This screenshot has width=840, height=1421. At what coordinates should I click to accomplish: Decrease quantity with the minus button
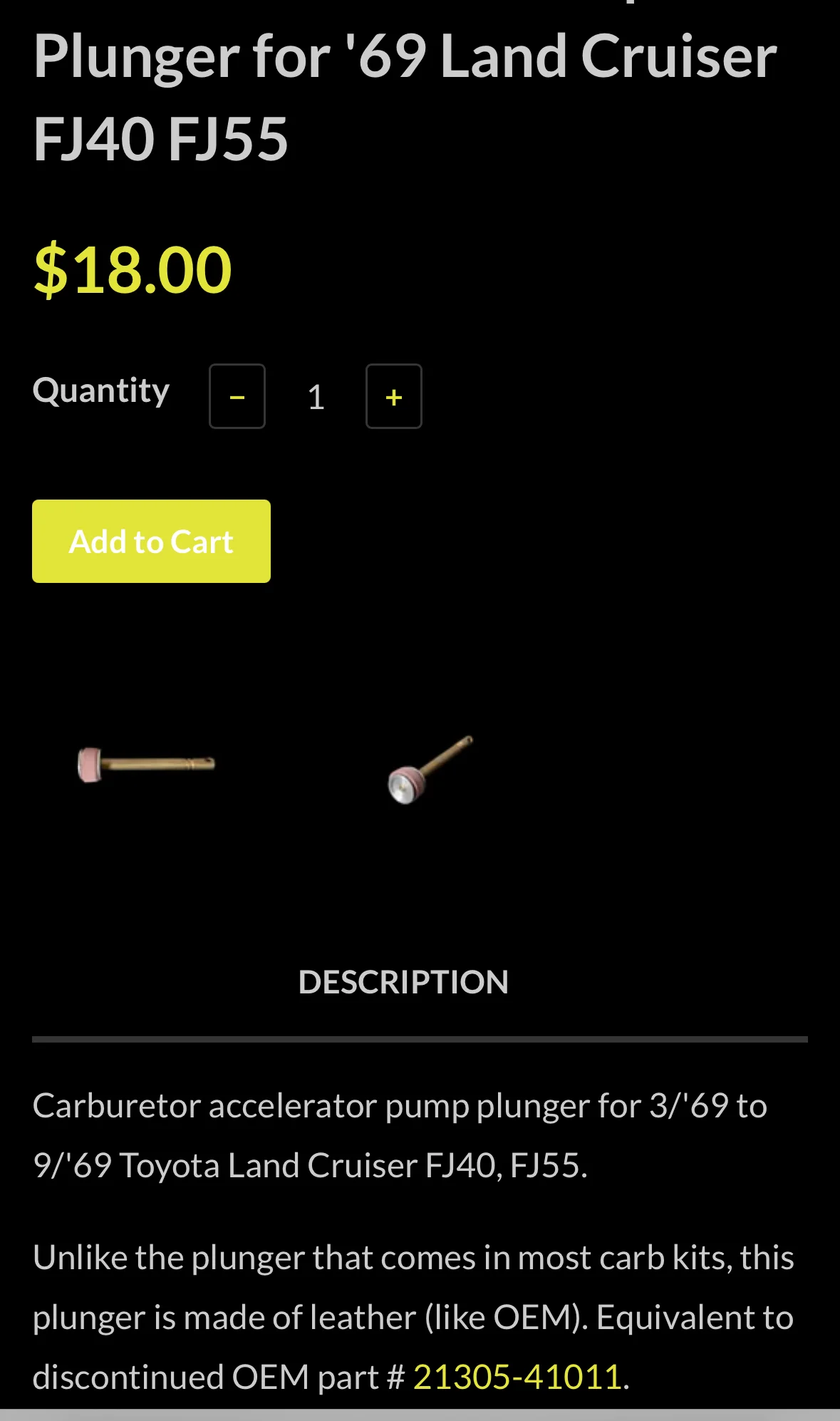[x=237, y=396]
